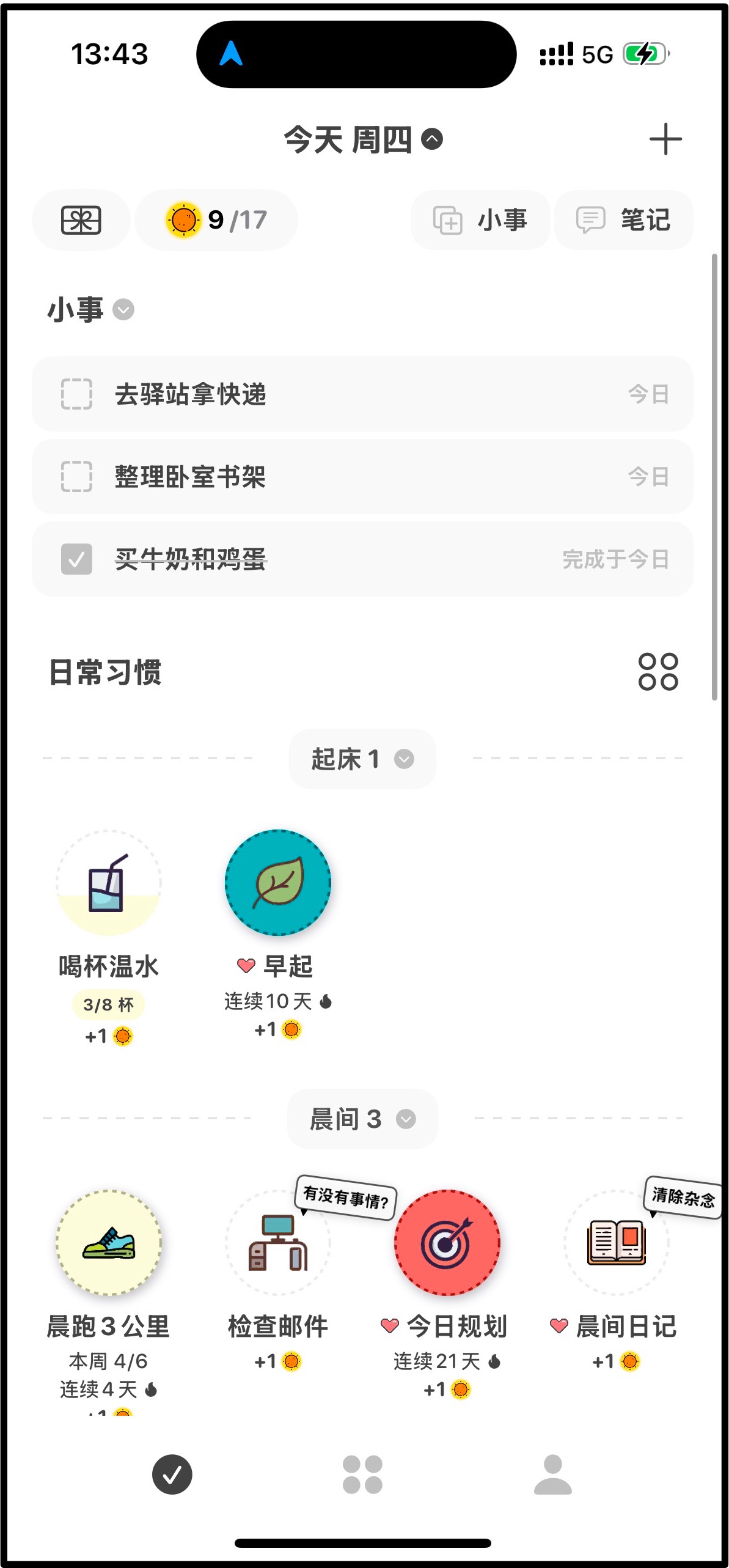729x1568 pixels.
Task: Collapse the 晨间 3 habit group
Action: coord(405,1119)
